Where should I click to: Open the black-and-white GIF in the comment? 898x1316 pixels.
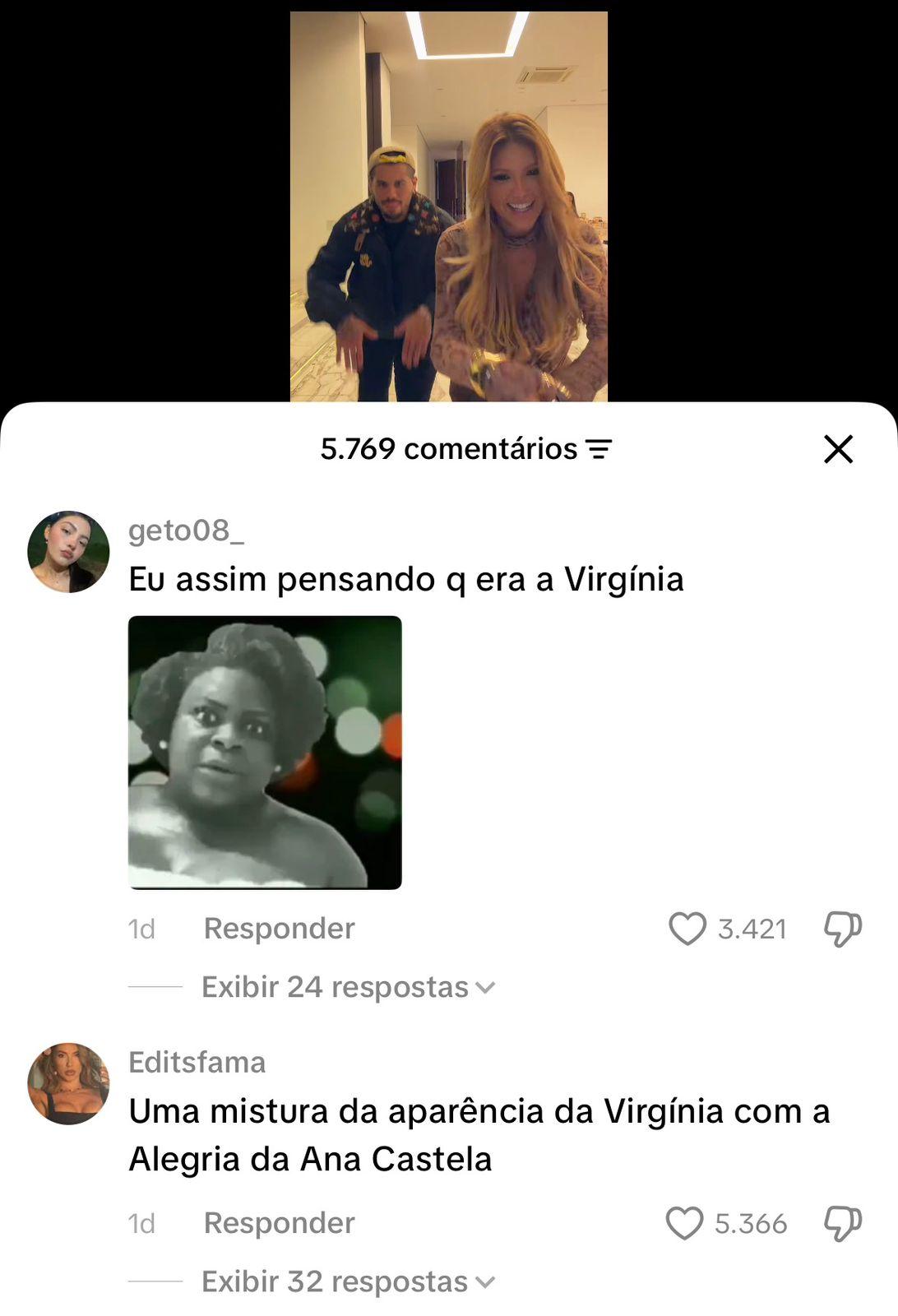(x=265, y=753)
